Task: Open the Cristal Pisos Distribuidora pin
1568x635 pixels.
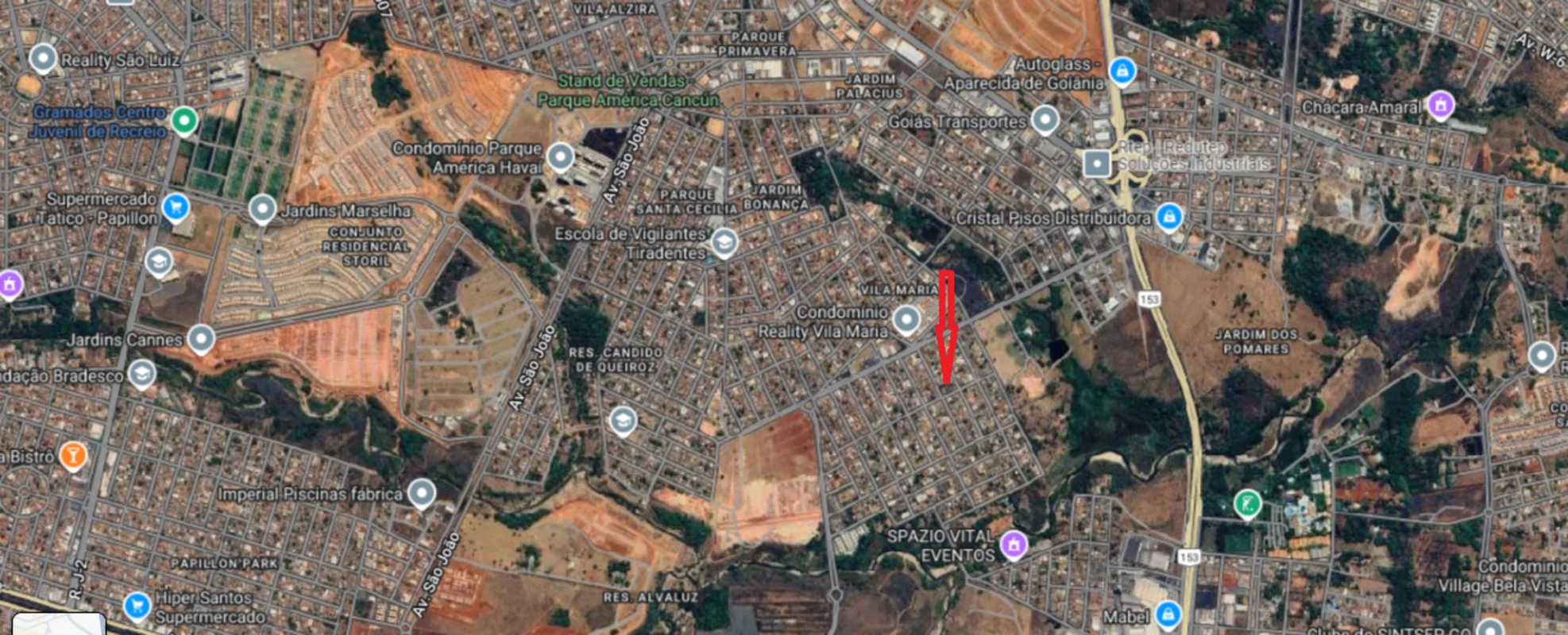Action: 1168,216
